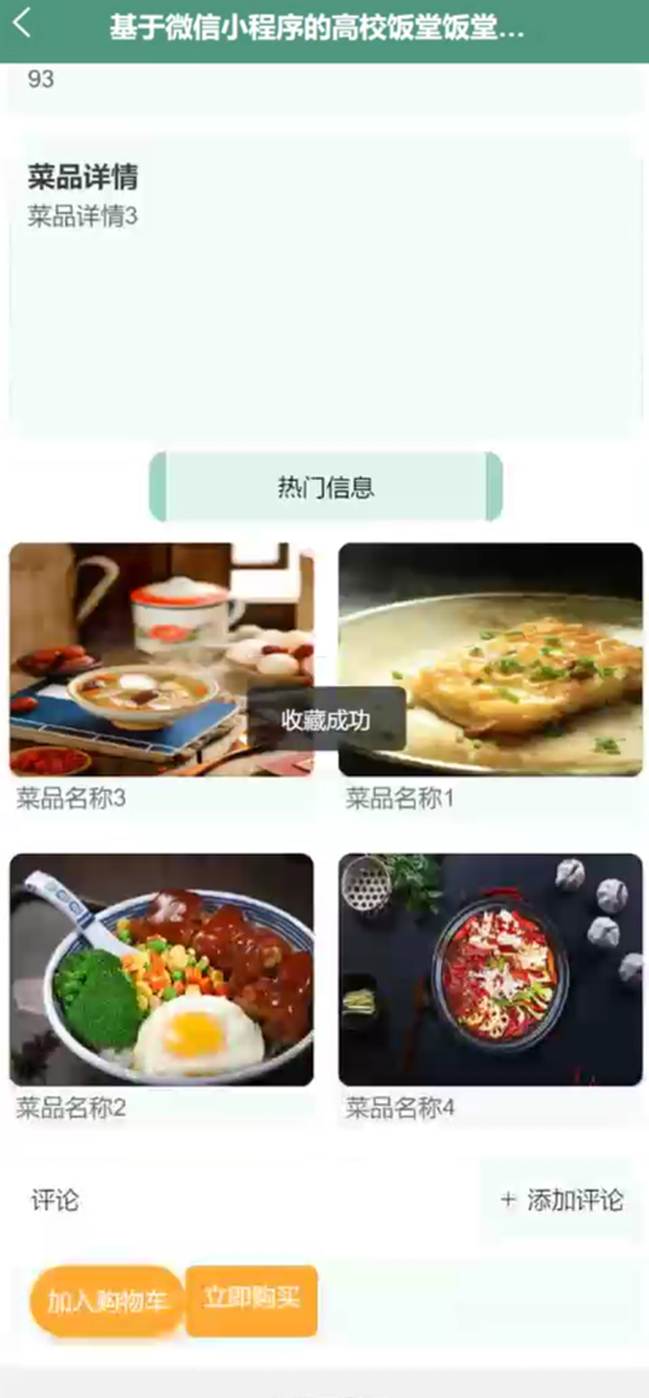
Task: Buy now with 立即购买
Action: pyautogui.click(x=252, y=1300)
